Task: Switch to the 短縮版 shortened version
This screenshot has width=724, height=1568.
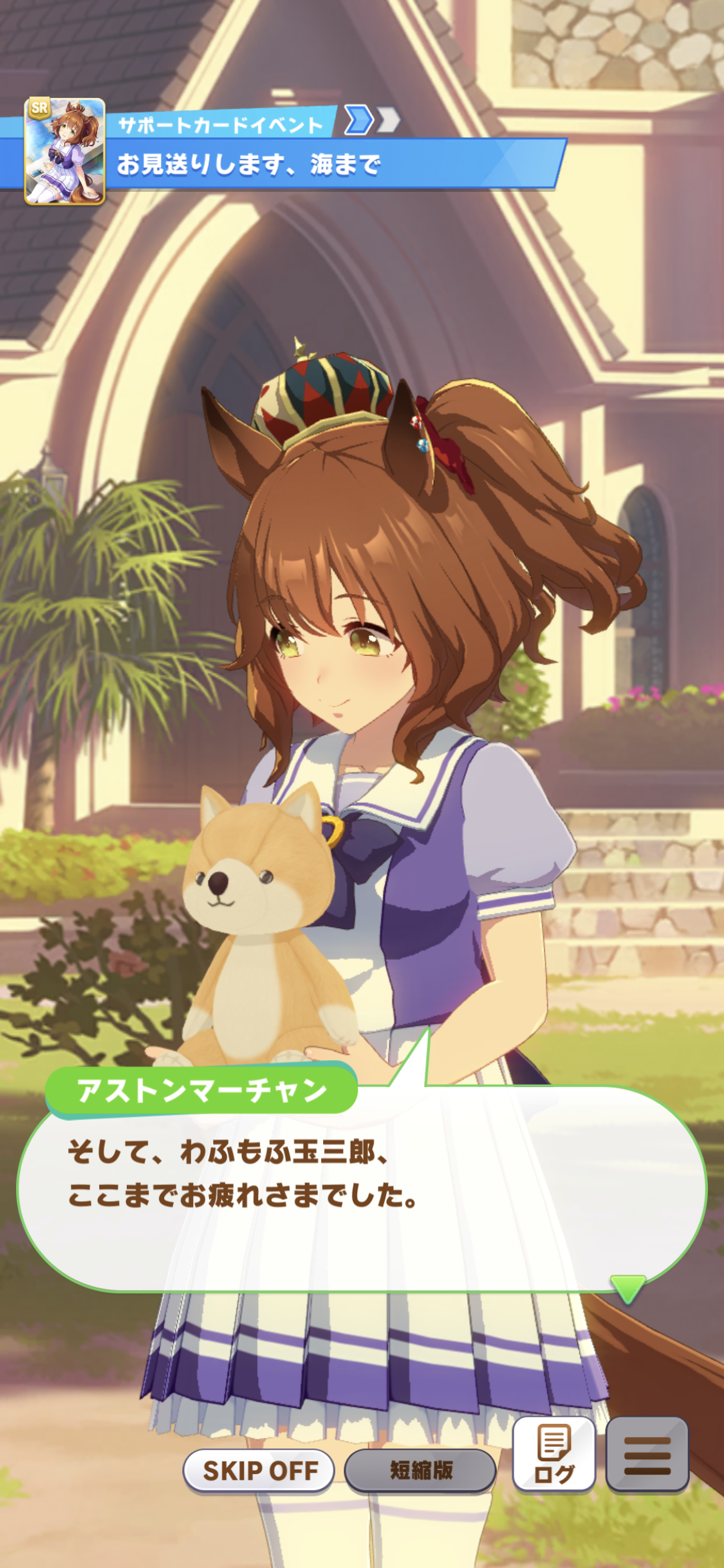Action: 421,1471
